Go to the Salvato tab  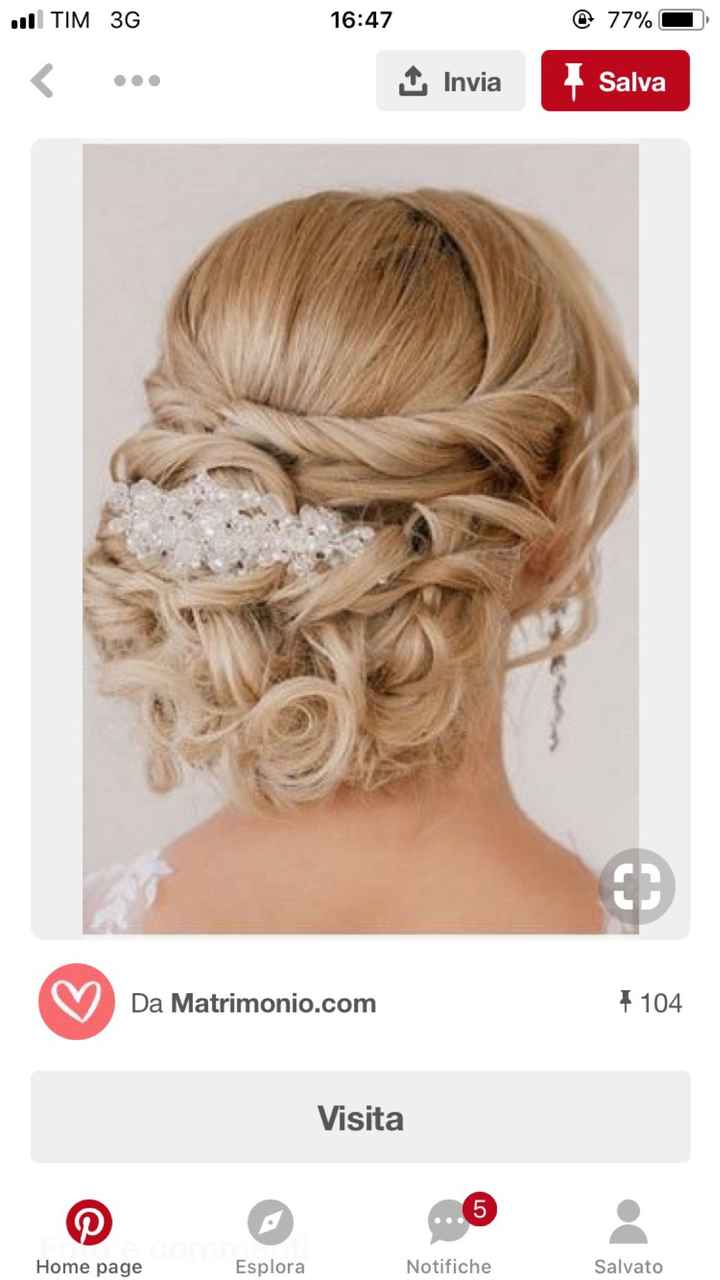628,1238
